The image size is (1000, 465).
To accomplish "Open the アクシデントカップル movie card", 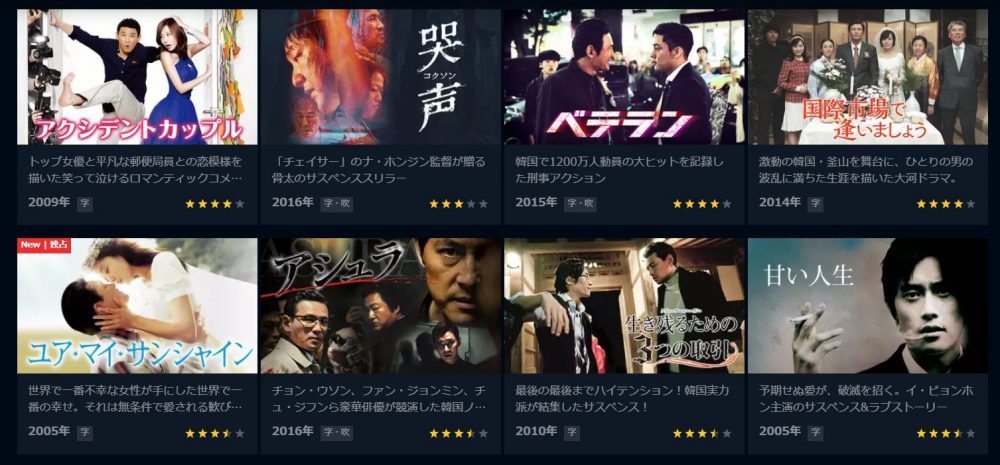I will click(137, 78).
